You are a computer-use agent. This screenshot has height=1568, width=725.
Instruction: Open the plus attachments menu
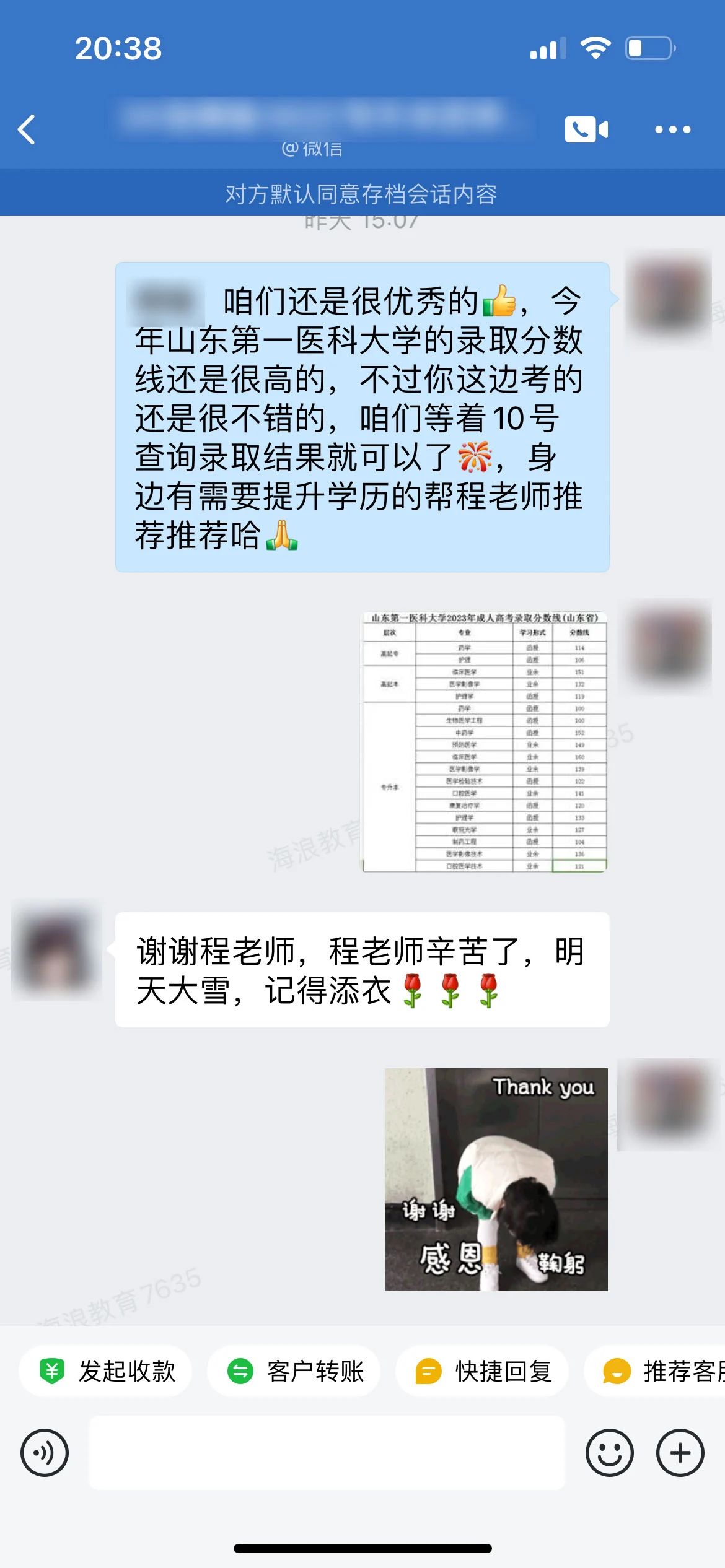[x=680, y=1453]
